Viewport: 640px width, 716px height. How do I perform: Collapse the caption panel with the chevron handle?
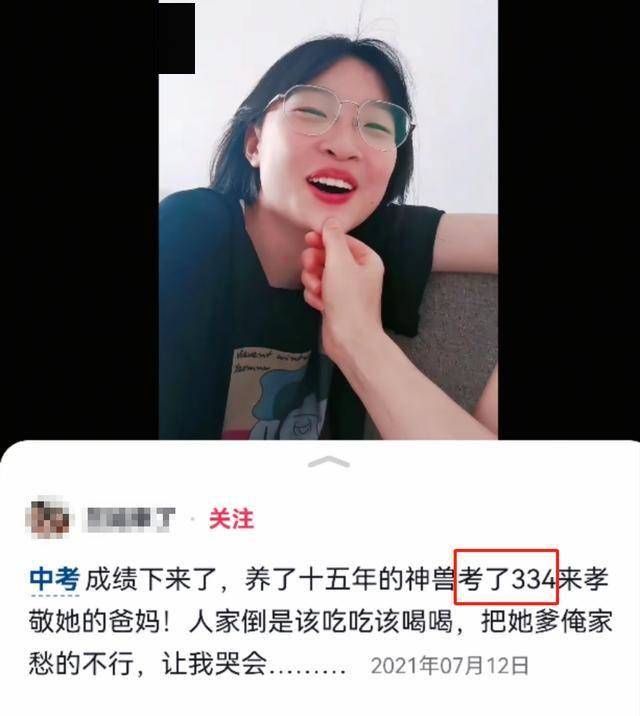pos(329,462)
